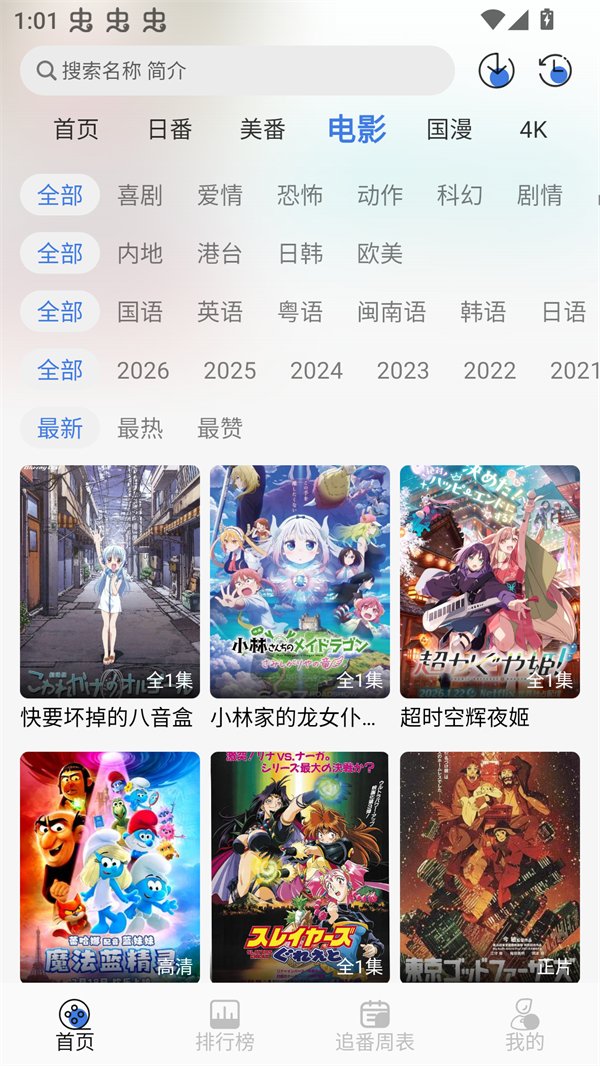Filter movies by 喜剧 genre
The image size is (600, 1066).
click(140, 195)
